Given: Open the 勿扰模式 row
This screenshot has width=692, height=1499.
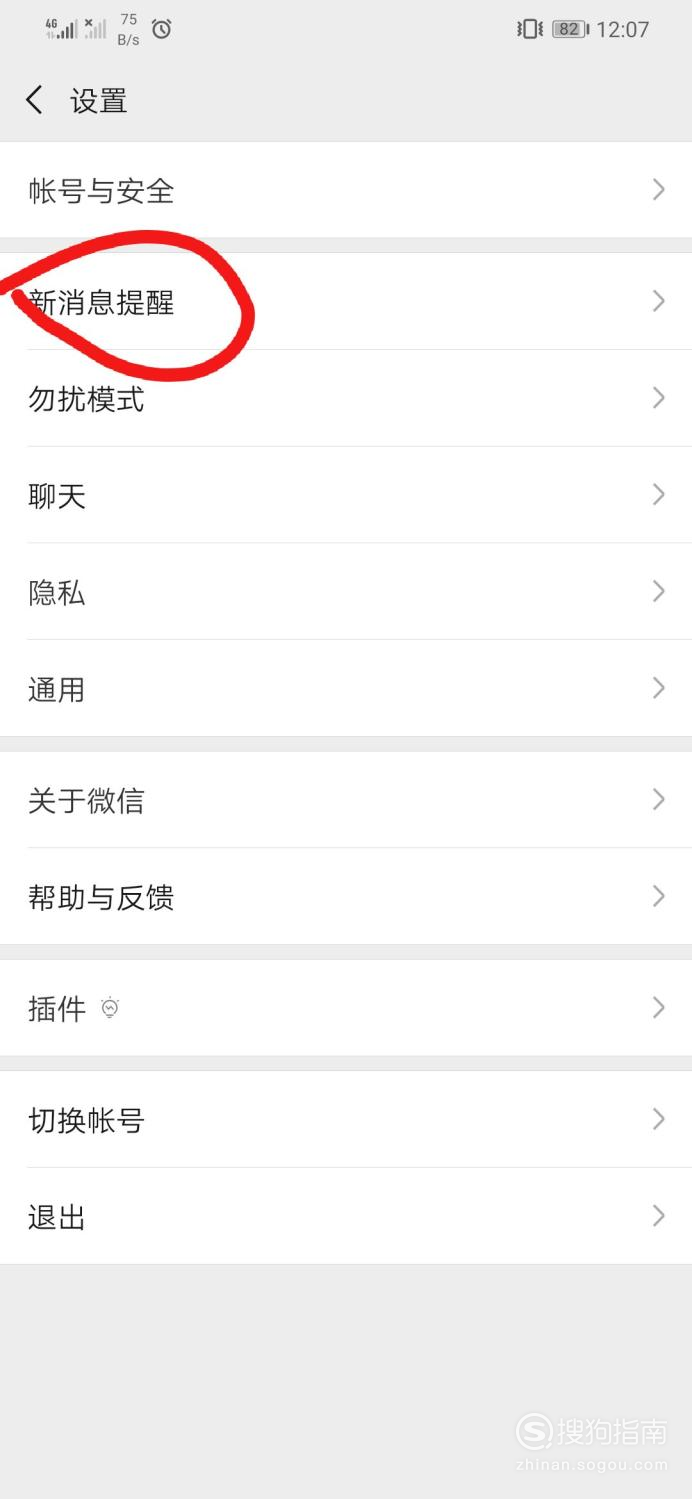Looking at the screenshot, I should [x=346, y=398].
